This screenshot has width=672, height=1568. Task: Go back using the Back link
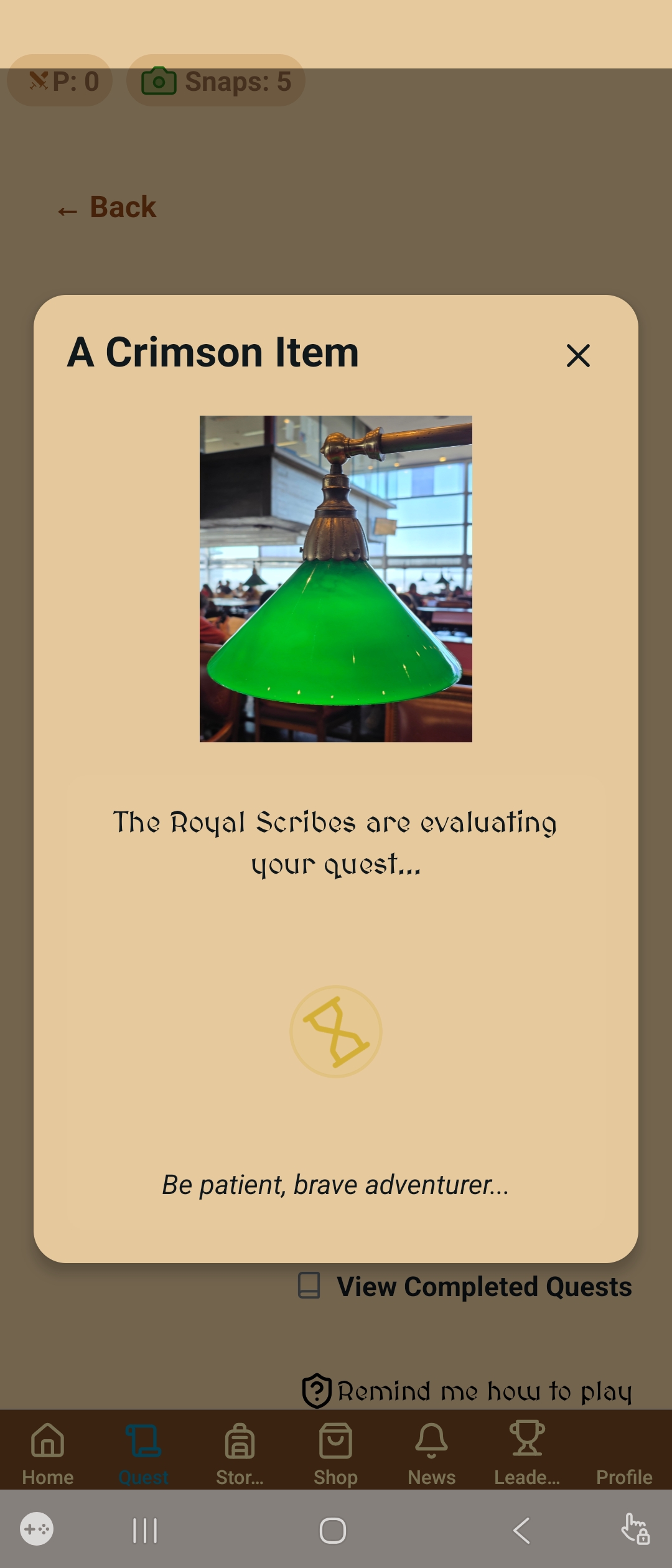[x=108, y=207]
